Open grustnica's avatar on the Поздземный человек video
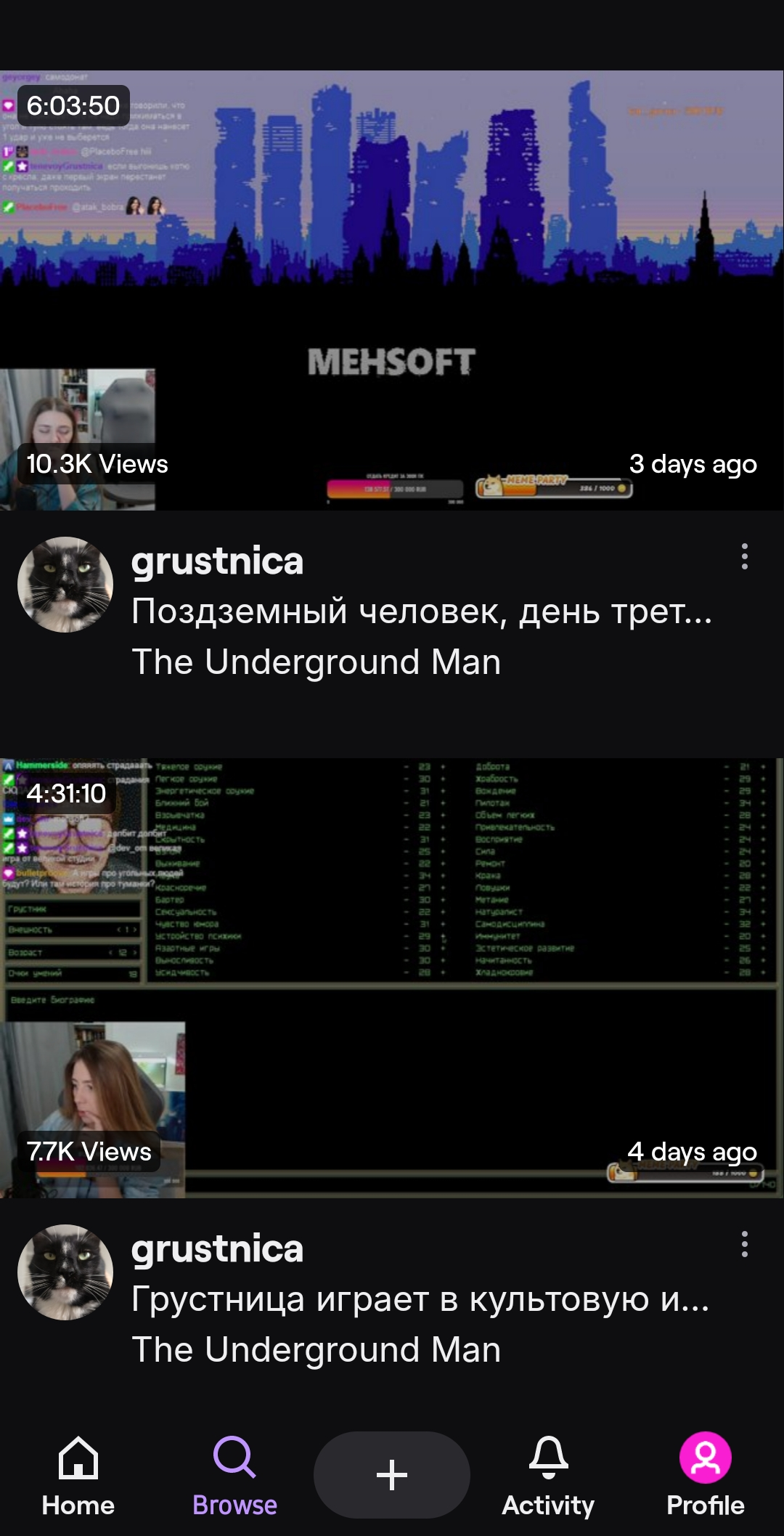Screen dimensions: 784x1536 click(x=65, y=585)
